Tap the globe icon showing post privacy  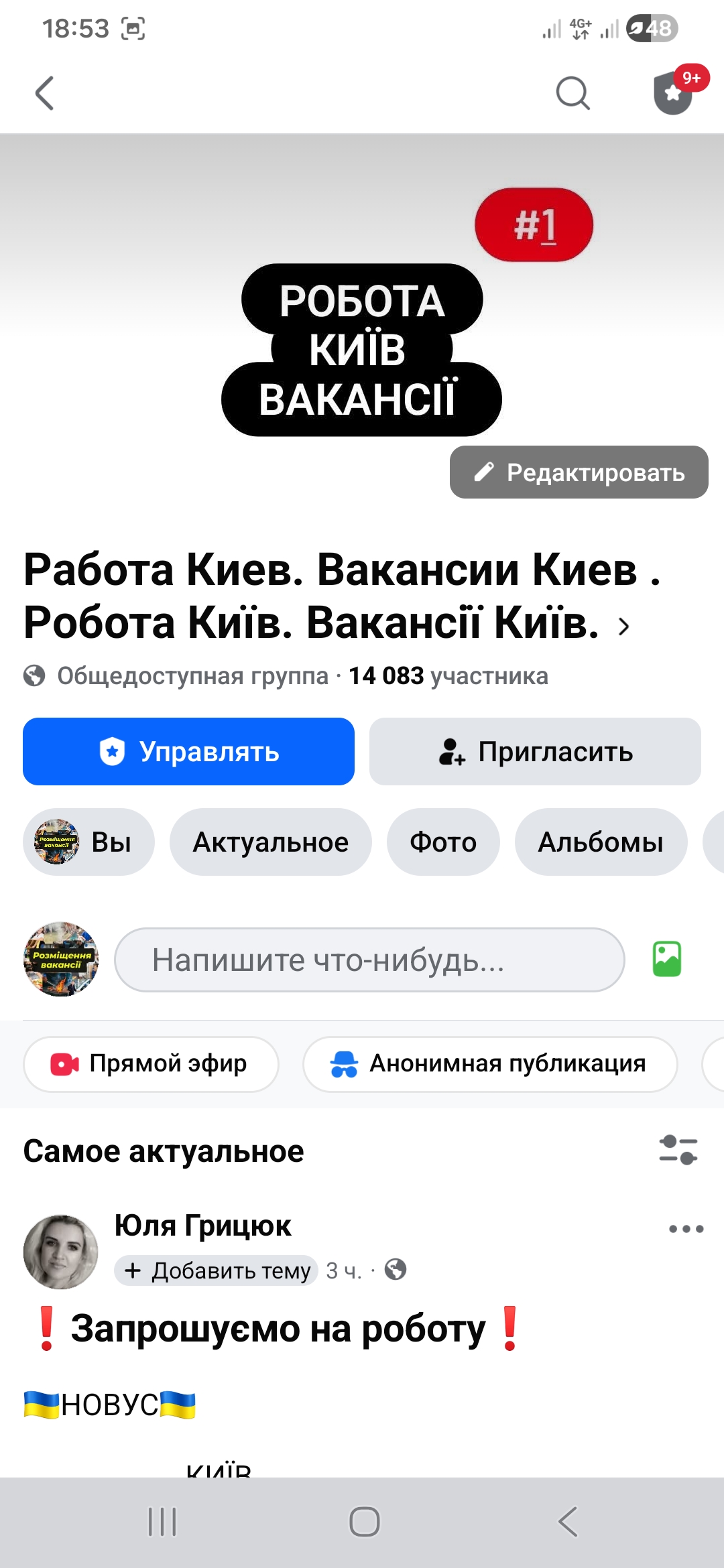[396, 1270]
